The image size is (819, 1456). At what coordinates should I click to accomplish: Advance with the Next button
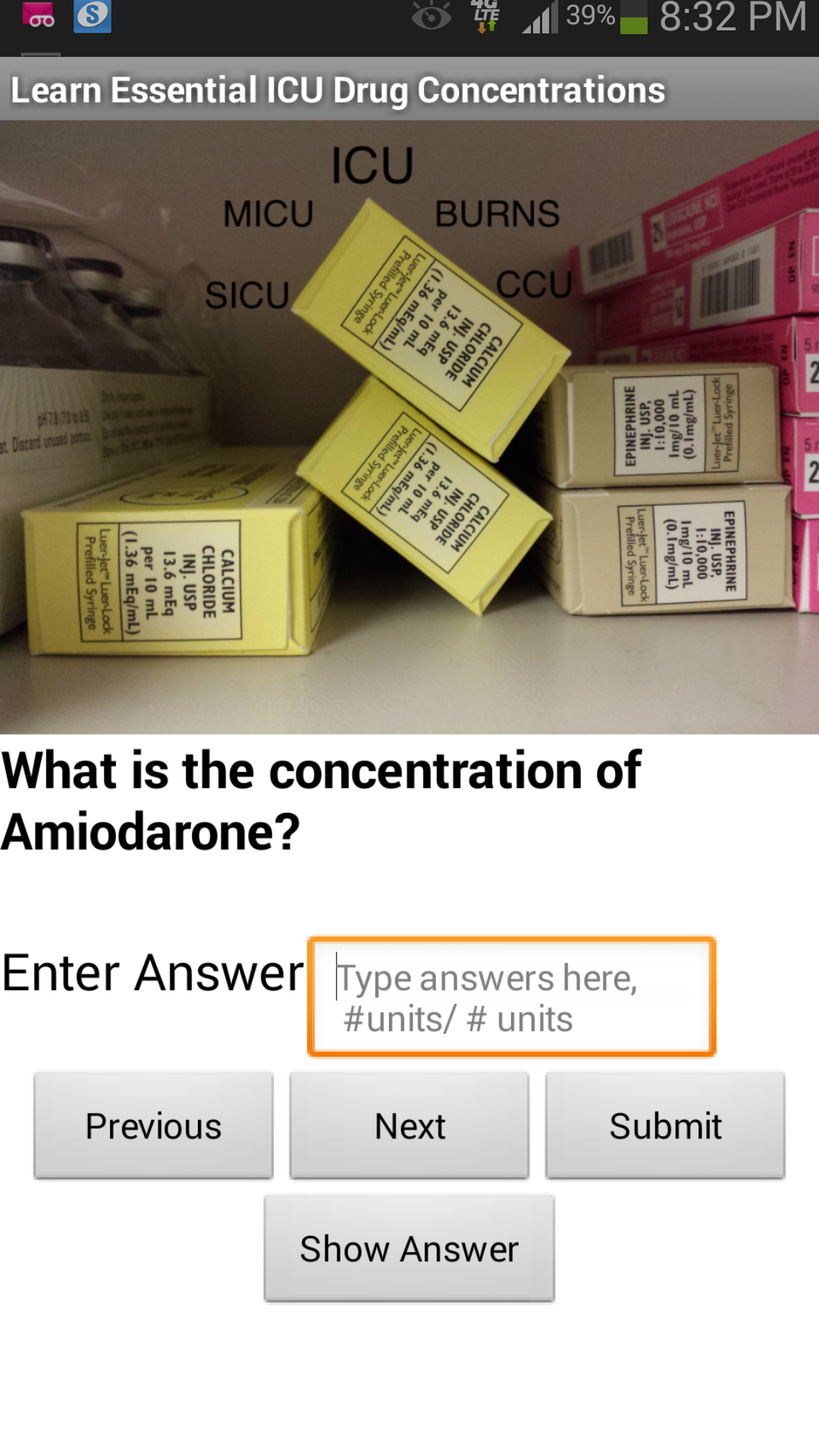click(x=409, y=1125)
